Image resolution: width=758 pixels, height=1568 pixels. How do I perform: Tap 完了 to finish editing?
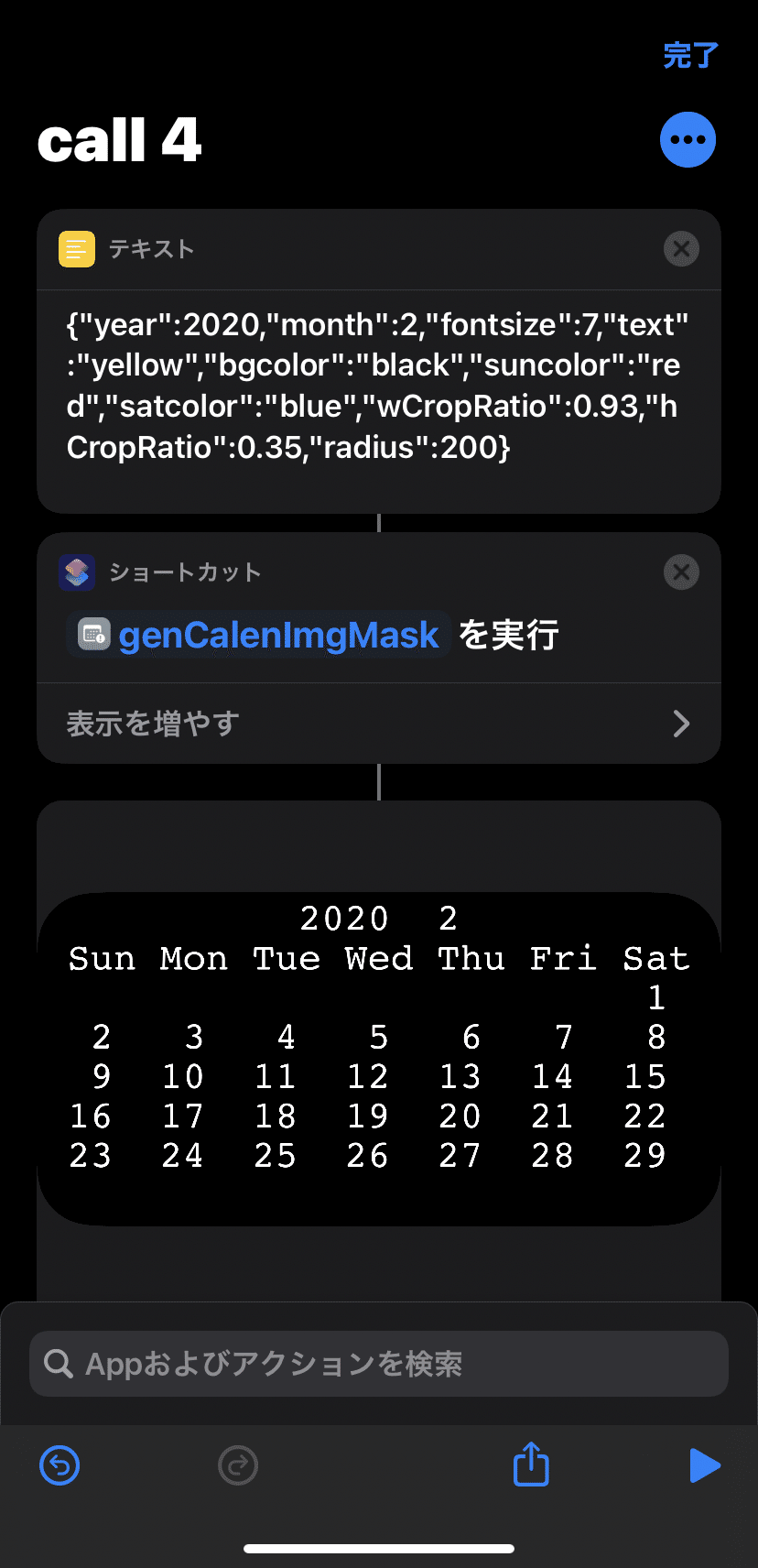tap(689, 56)
